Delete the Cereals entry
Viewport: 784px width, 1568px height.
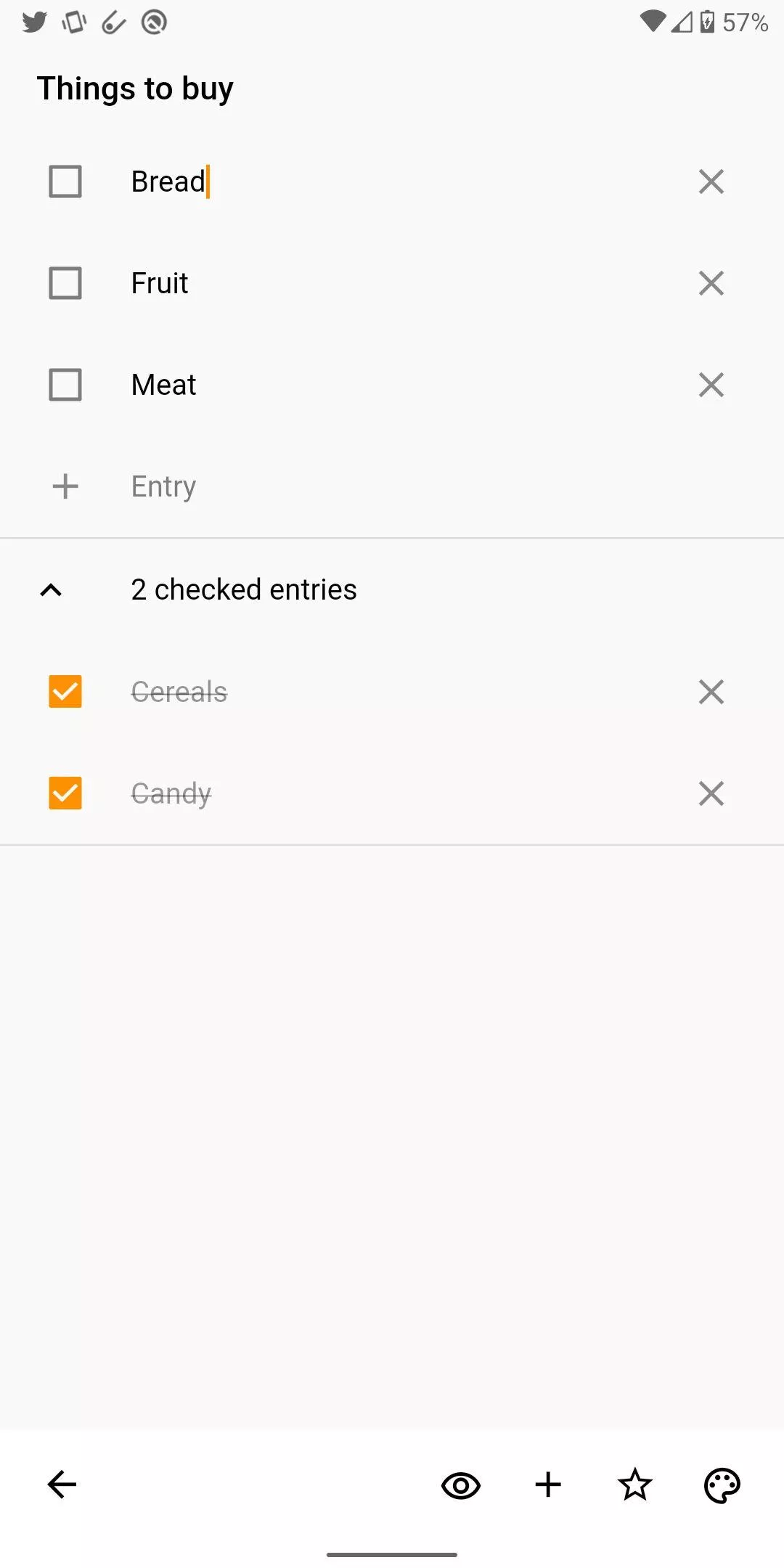tap(711, 692)
